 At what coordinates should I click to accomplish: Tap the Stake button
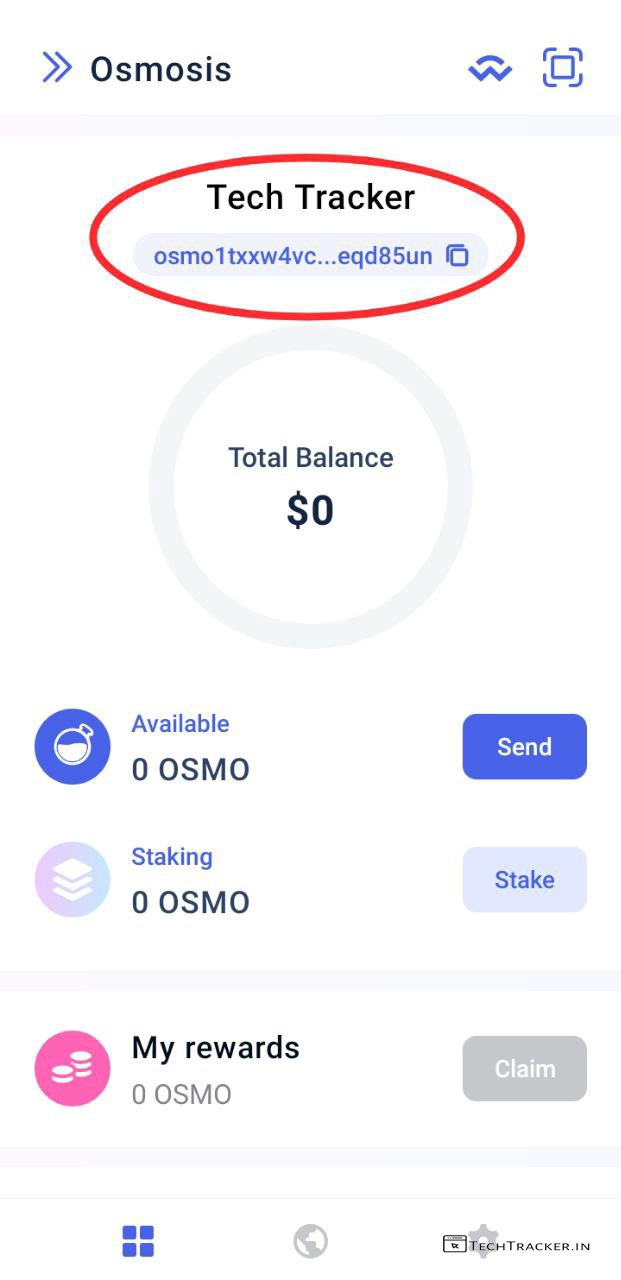coord(524,880)
